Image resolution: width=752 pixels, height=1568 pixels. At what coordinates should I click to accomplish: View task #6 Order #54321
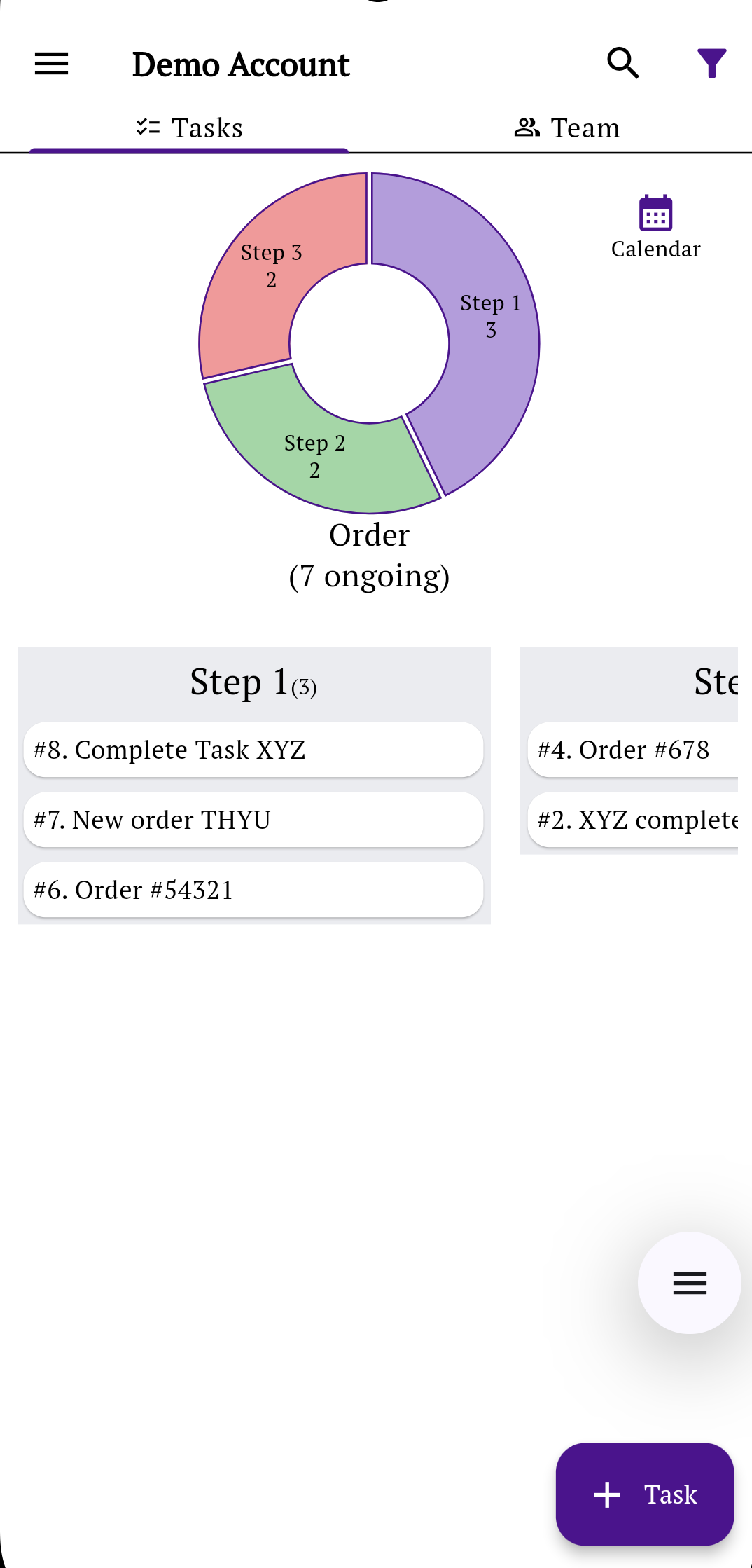253,890
